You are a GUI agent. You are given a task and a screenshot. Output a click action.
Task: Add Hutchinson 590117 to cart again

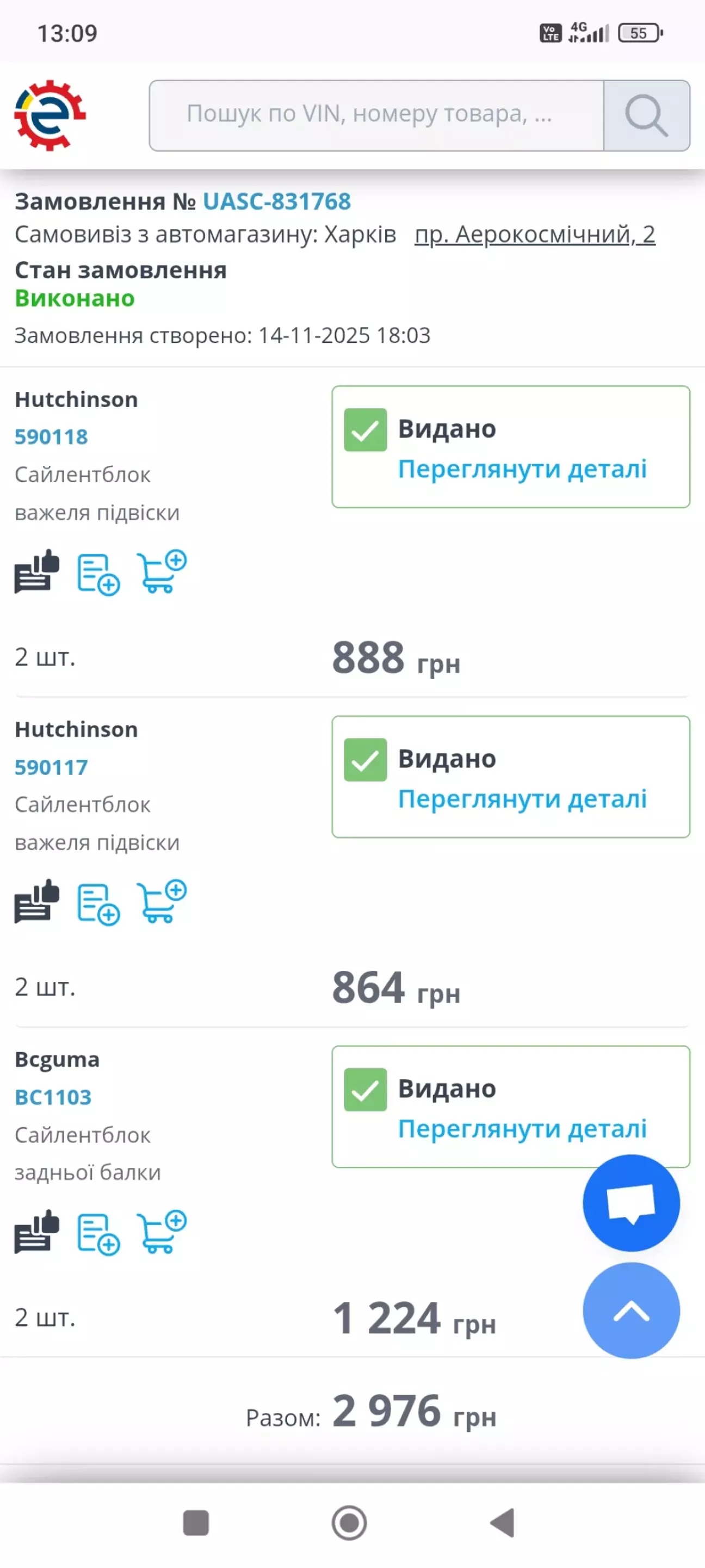coord(161,901)
